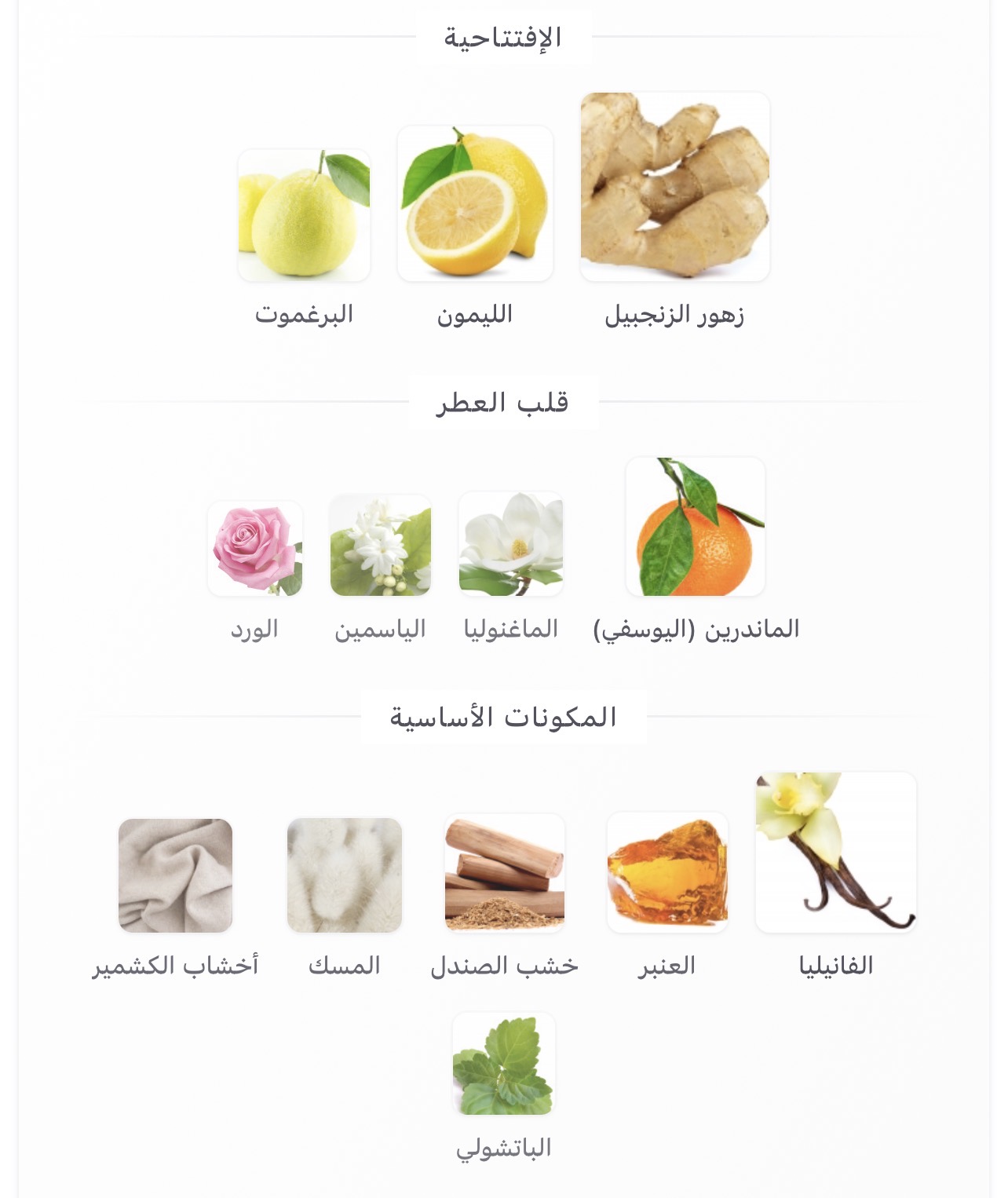Tap the musk note (المسك)
Viewport: 1008px width, 1198px height.
[x=344, y=875]
